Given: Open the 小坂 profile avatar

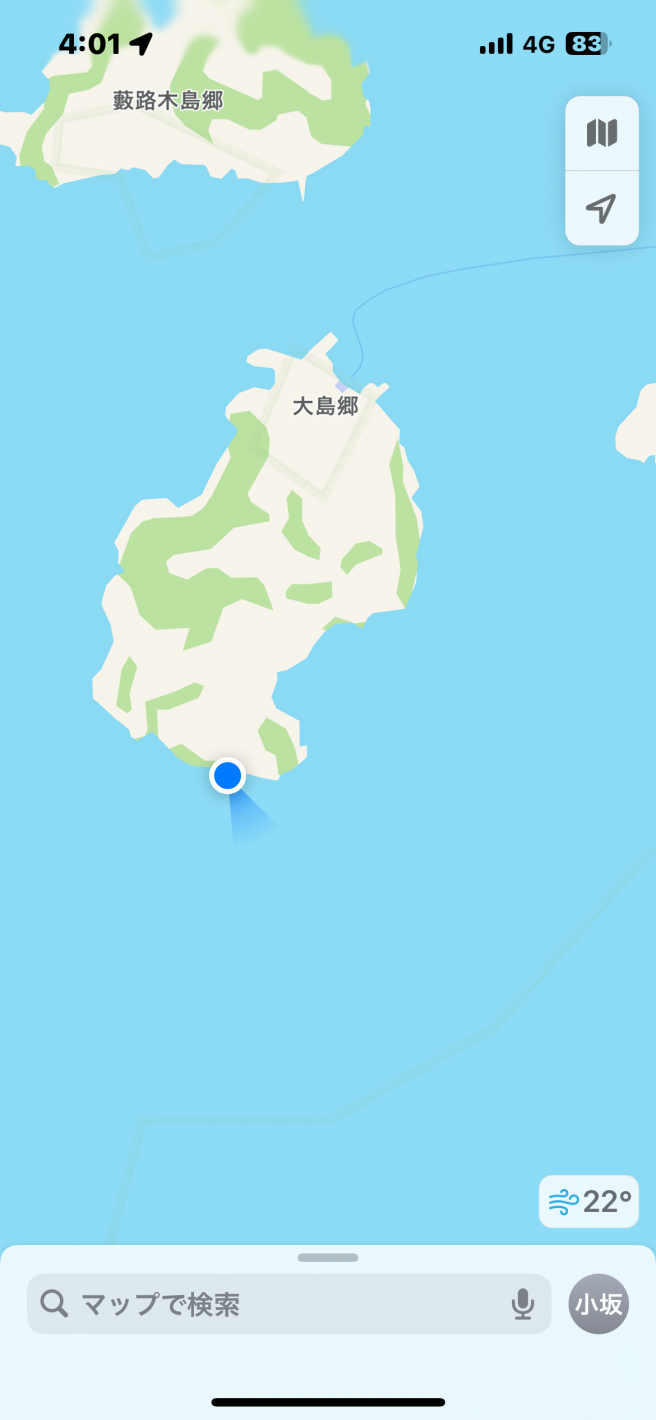Looking at the screenshot, I should 599,1304.
